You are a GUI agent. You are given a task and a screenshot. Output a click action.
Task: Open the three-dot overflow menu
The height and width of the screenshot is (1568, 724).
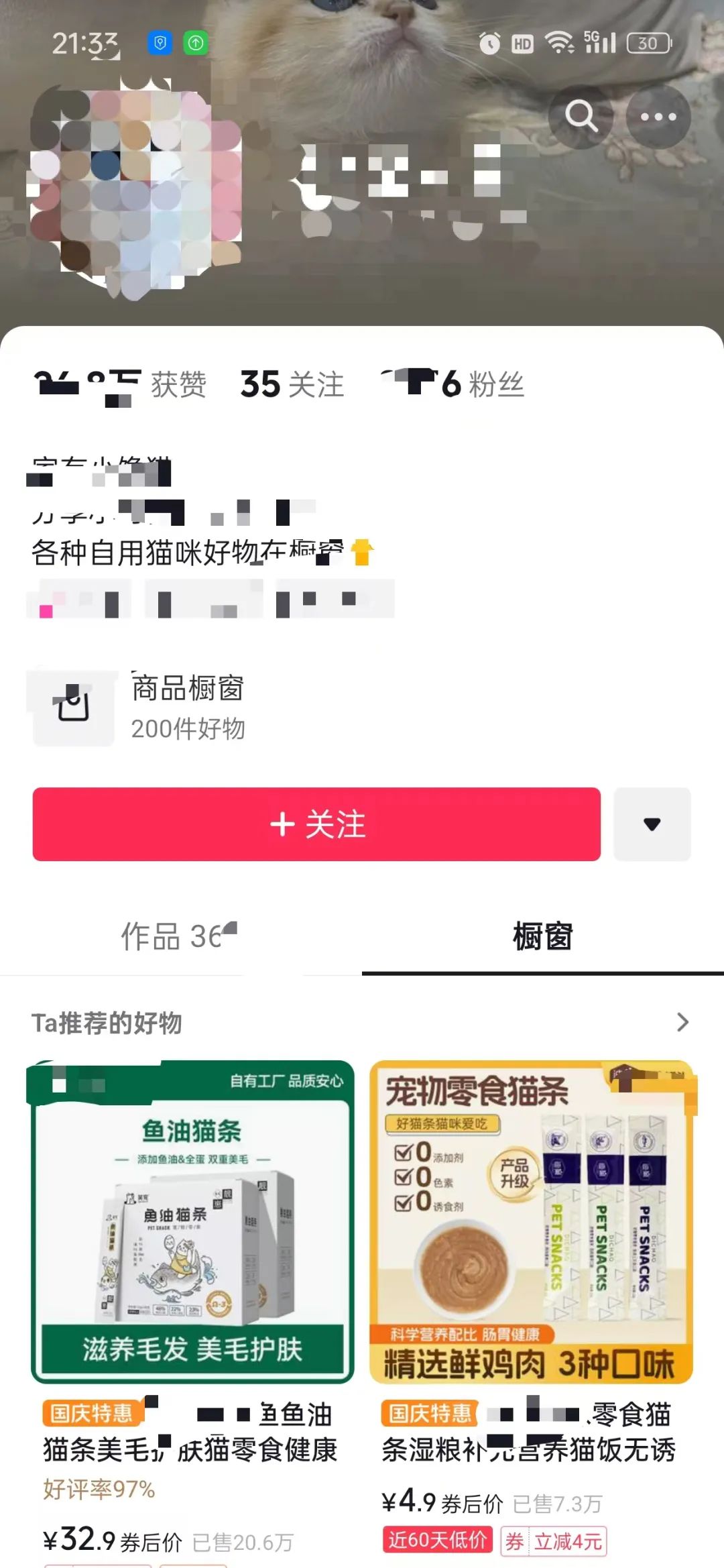[658, 117]
